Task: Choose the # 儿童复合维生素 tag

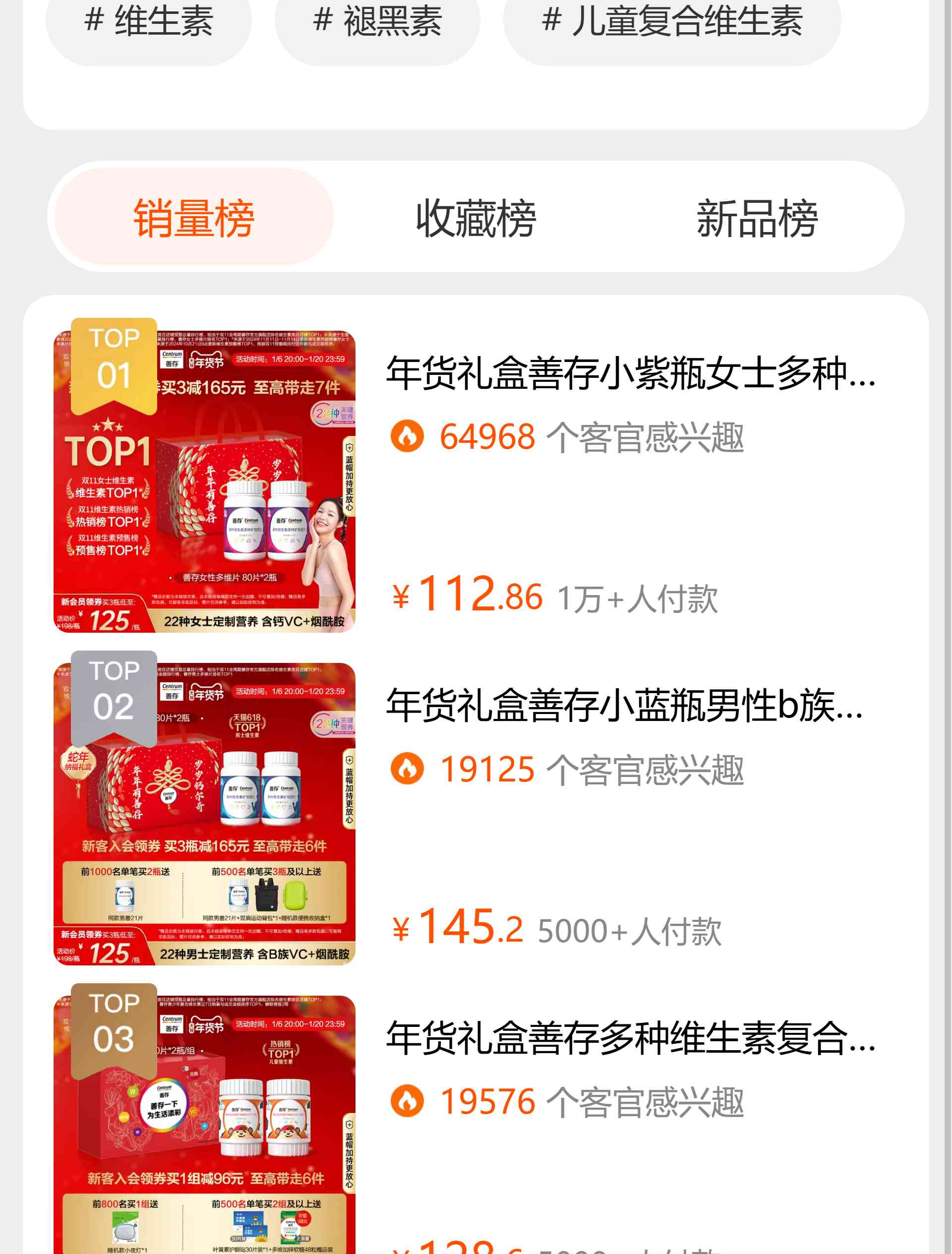Action: click(672, 23)
